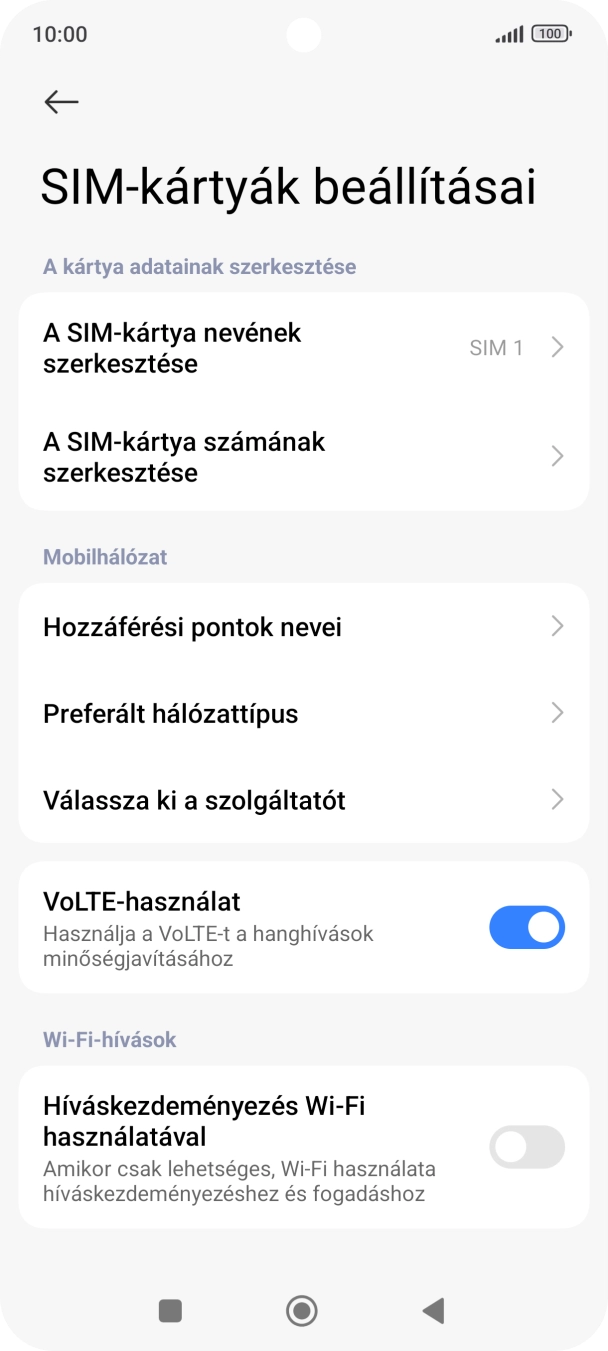Screen dimensions: 608x1351
Task: Open Hozzáférési pontok nevei
Action: tap(303, 627)
